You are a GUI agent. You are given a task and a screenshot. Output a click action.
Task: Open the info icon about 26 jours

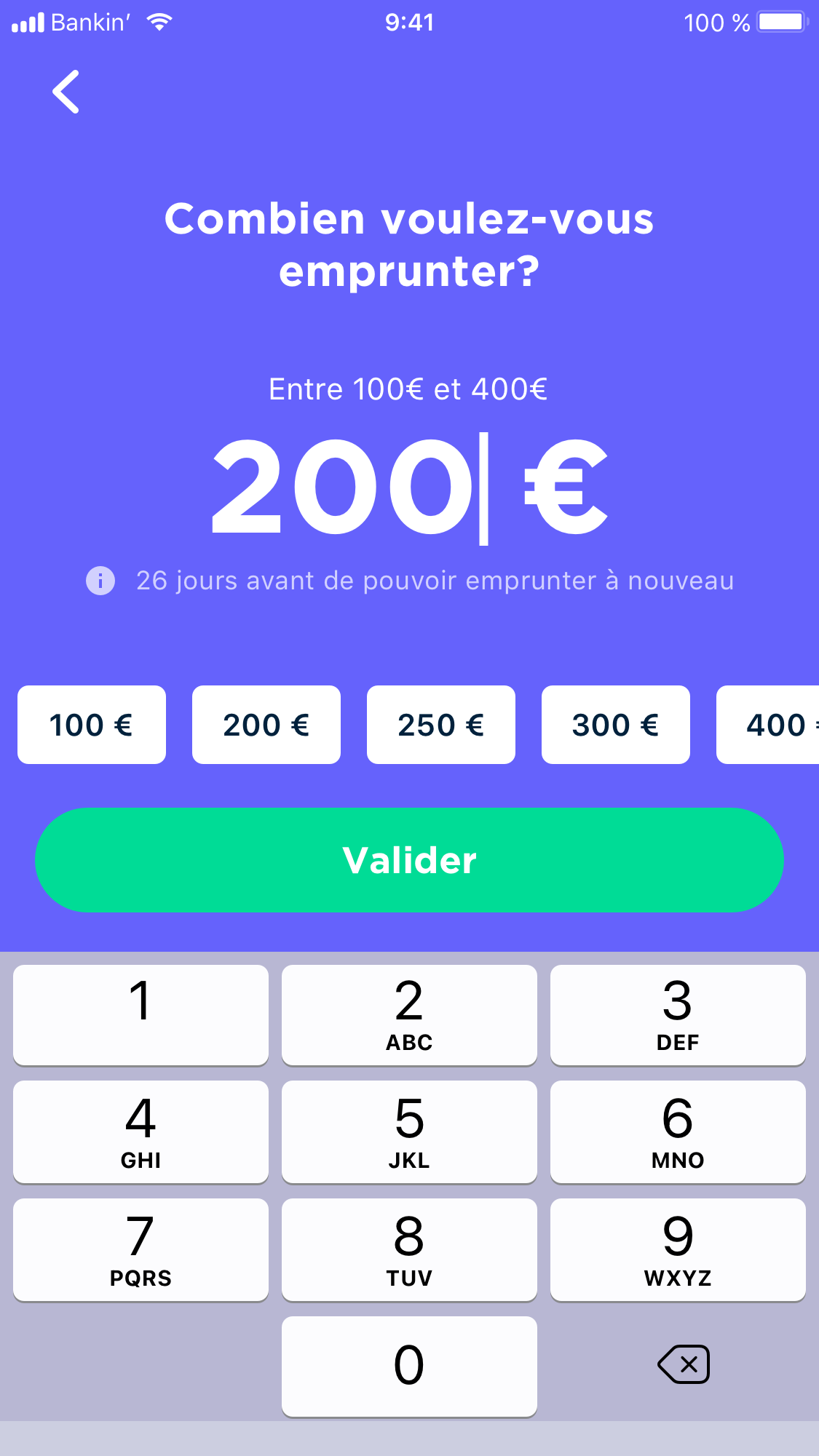tap(100, 581)
